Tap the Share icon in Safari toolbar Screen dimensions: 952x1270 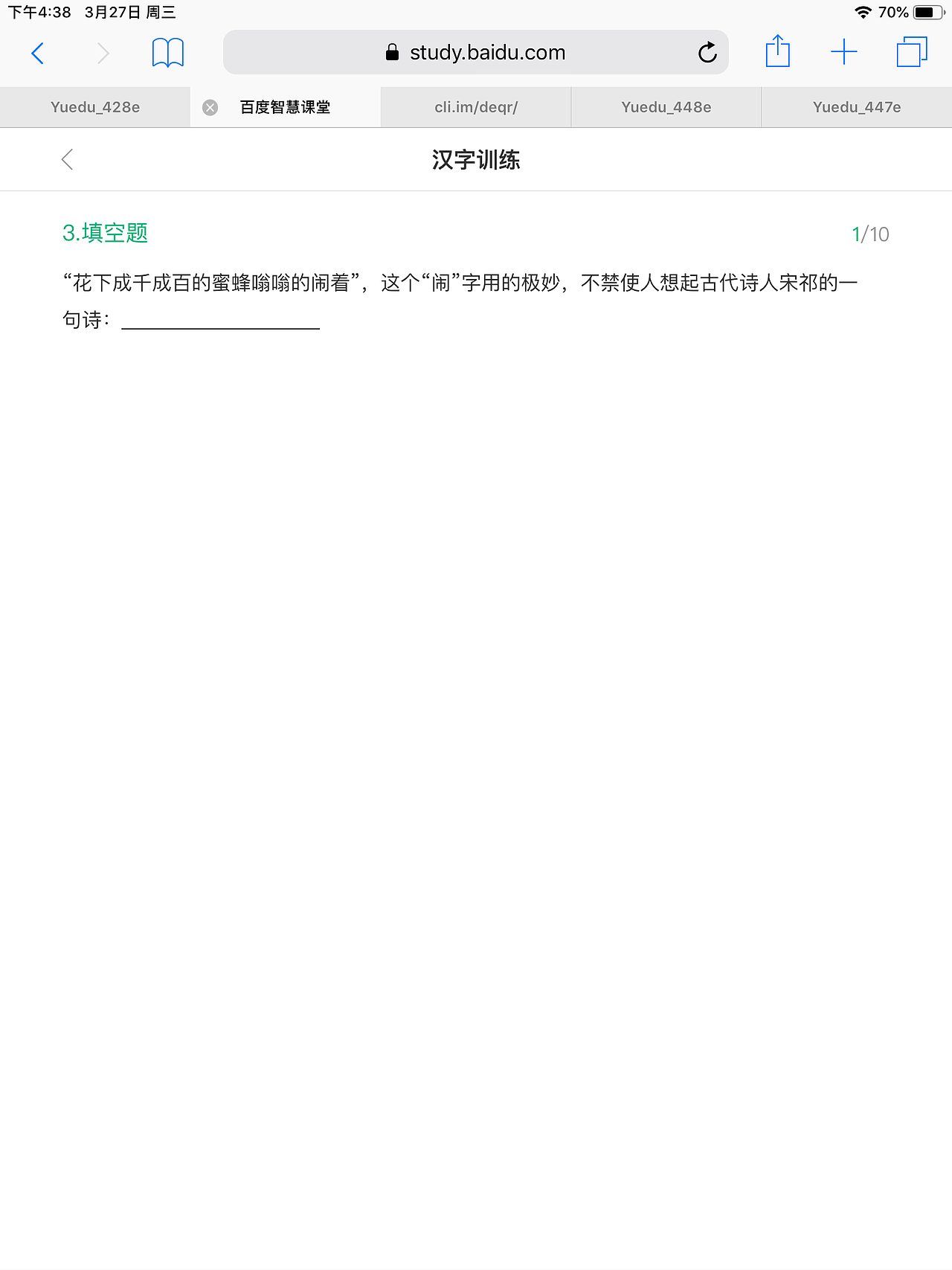778,52
